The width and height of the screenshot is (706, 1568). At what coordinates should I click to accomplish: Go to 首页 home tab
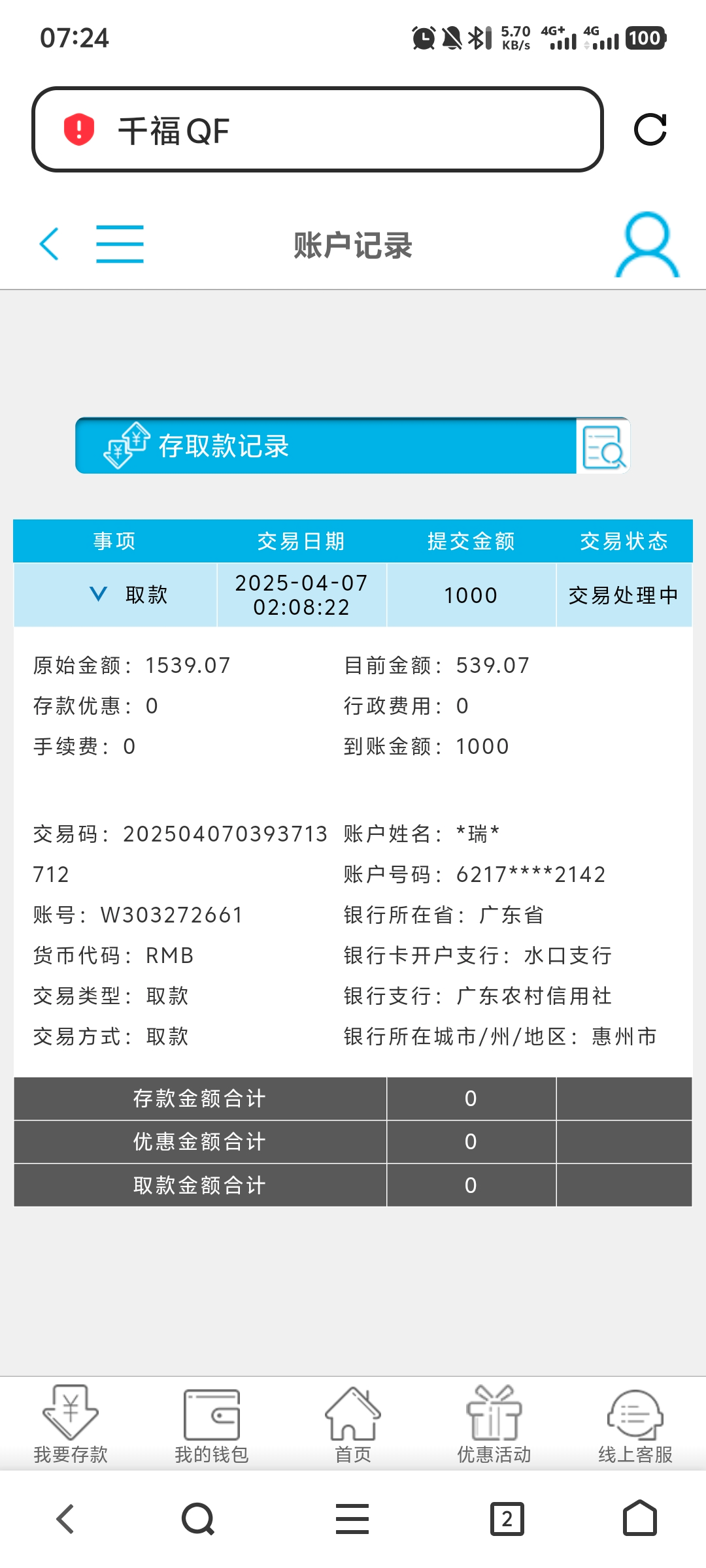click(353, 1424)
